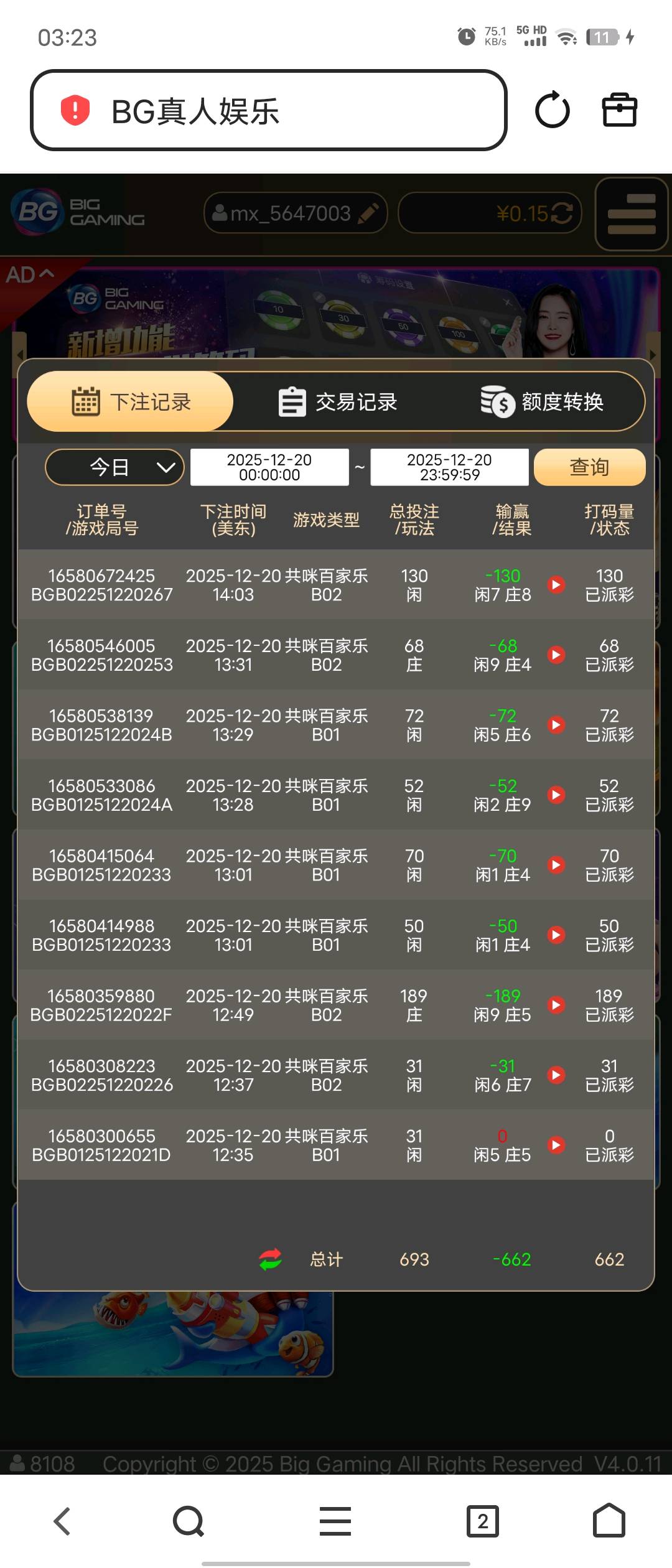Screen dimensions: 672x1568
Task: Collapse the AD banner
Action: [30, 274]
